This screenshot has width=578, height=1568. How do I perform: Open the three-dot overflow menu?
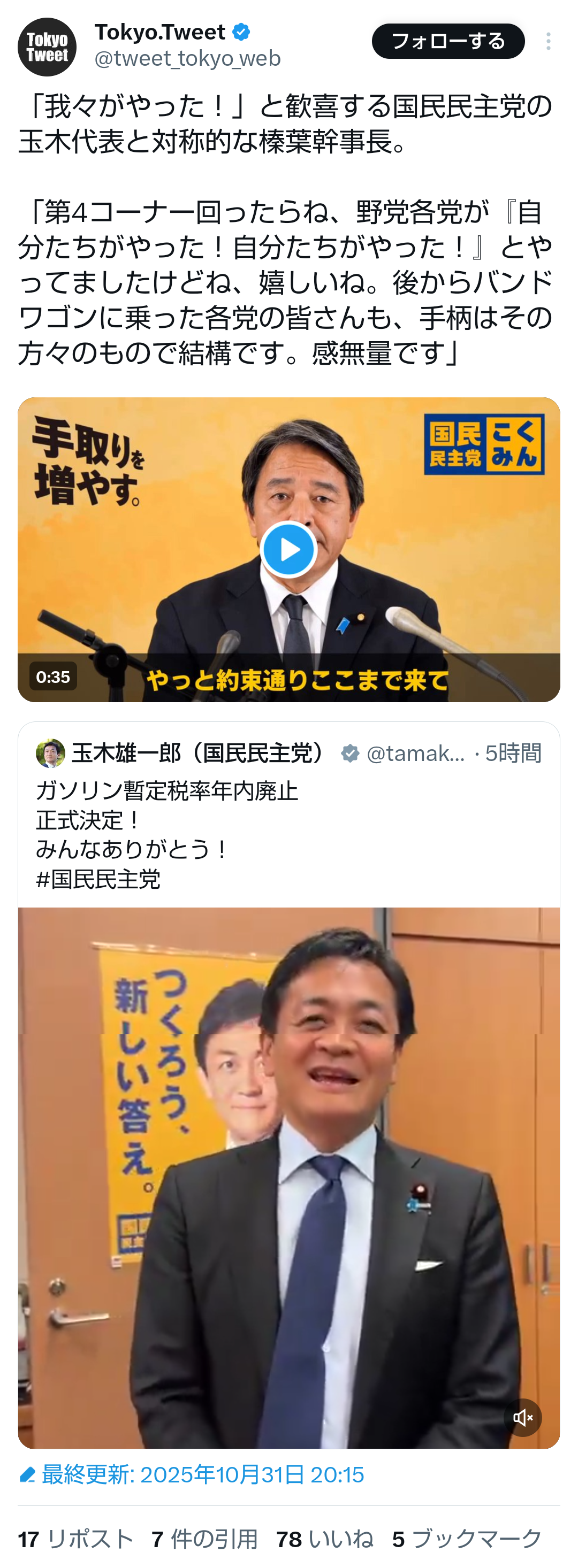548,41
